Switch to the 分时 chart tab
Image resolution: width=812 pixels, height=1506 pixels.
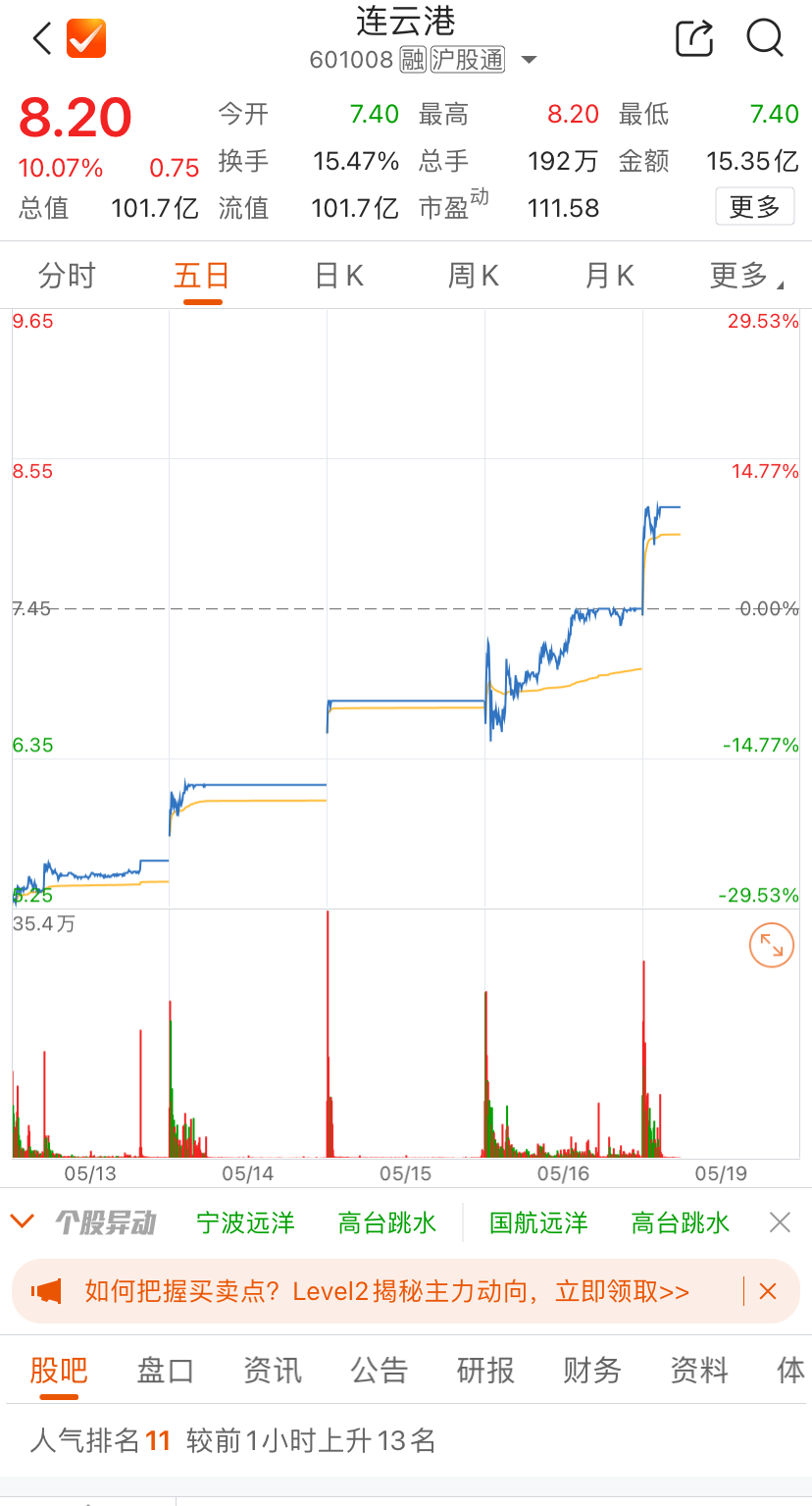tap(67, 276)
